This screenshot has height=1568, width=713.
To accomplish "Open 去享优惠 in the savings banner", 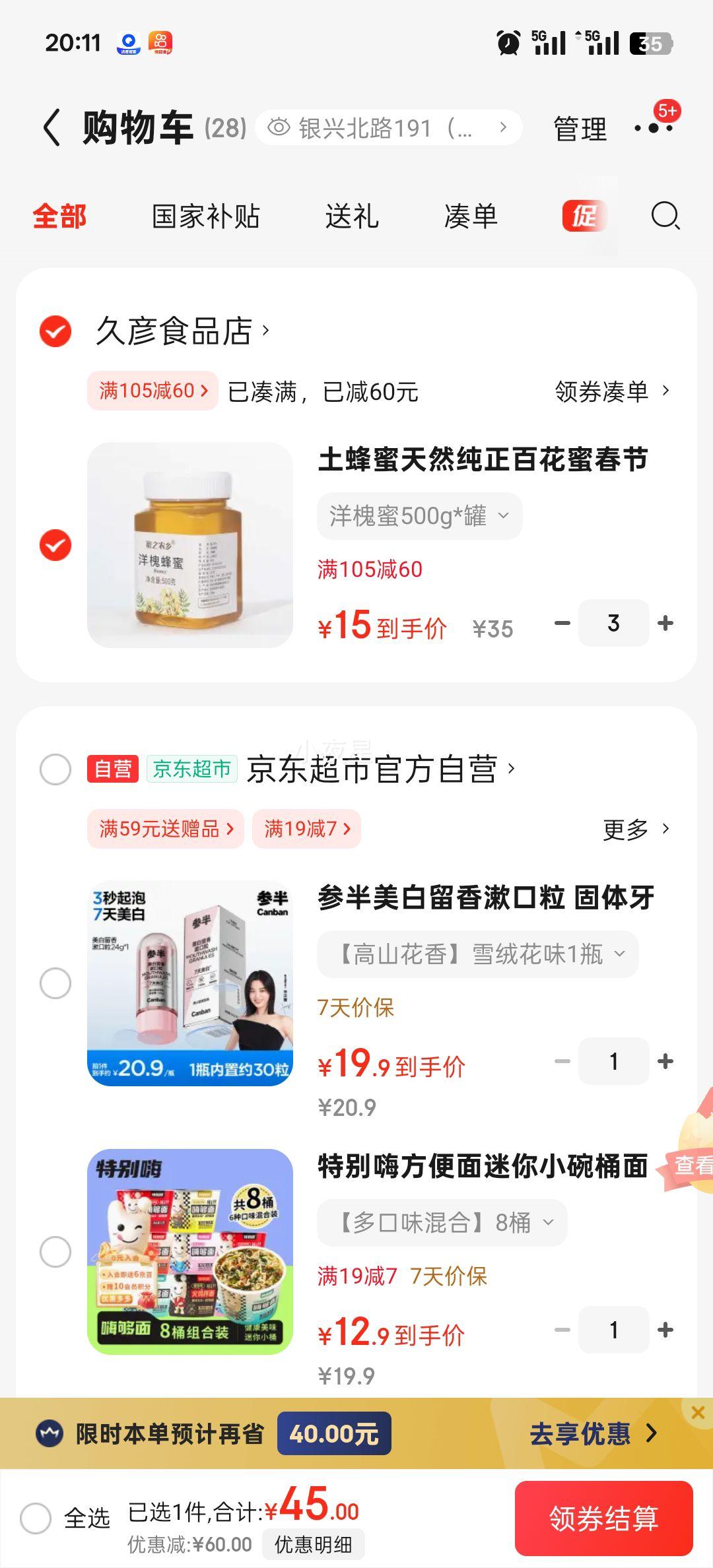I will pyautogui.click(x=592, y=1433).
